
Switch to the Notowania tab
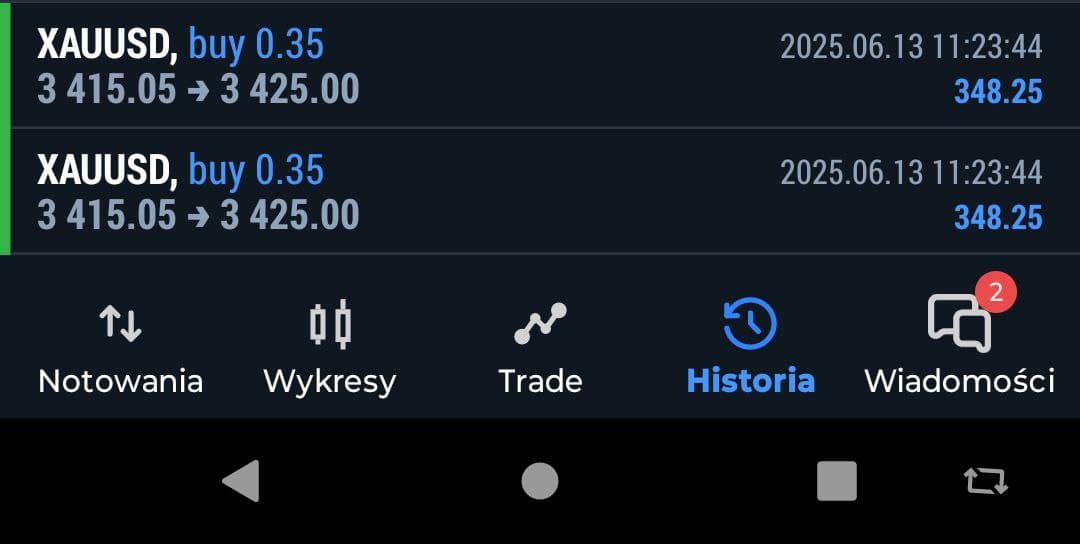click(120, 345)
